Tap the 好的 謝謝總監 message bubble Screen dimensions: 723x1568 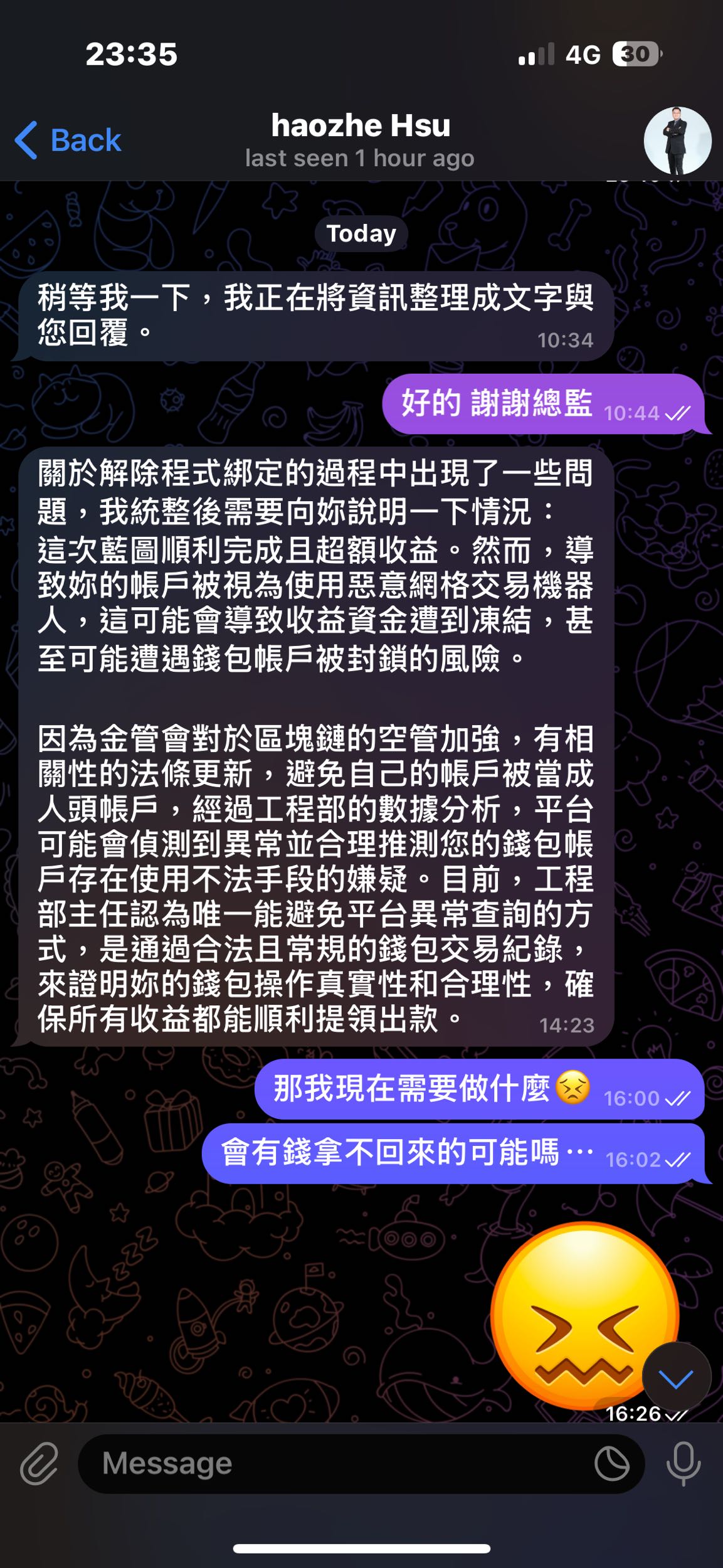tap(495, 405)
